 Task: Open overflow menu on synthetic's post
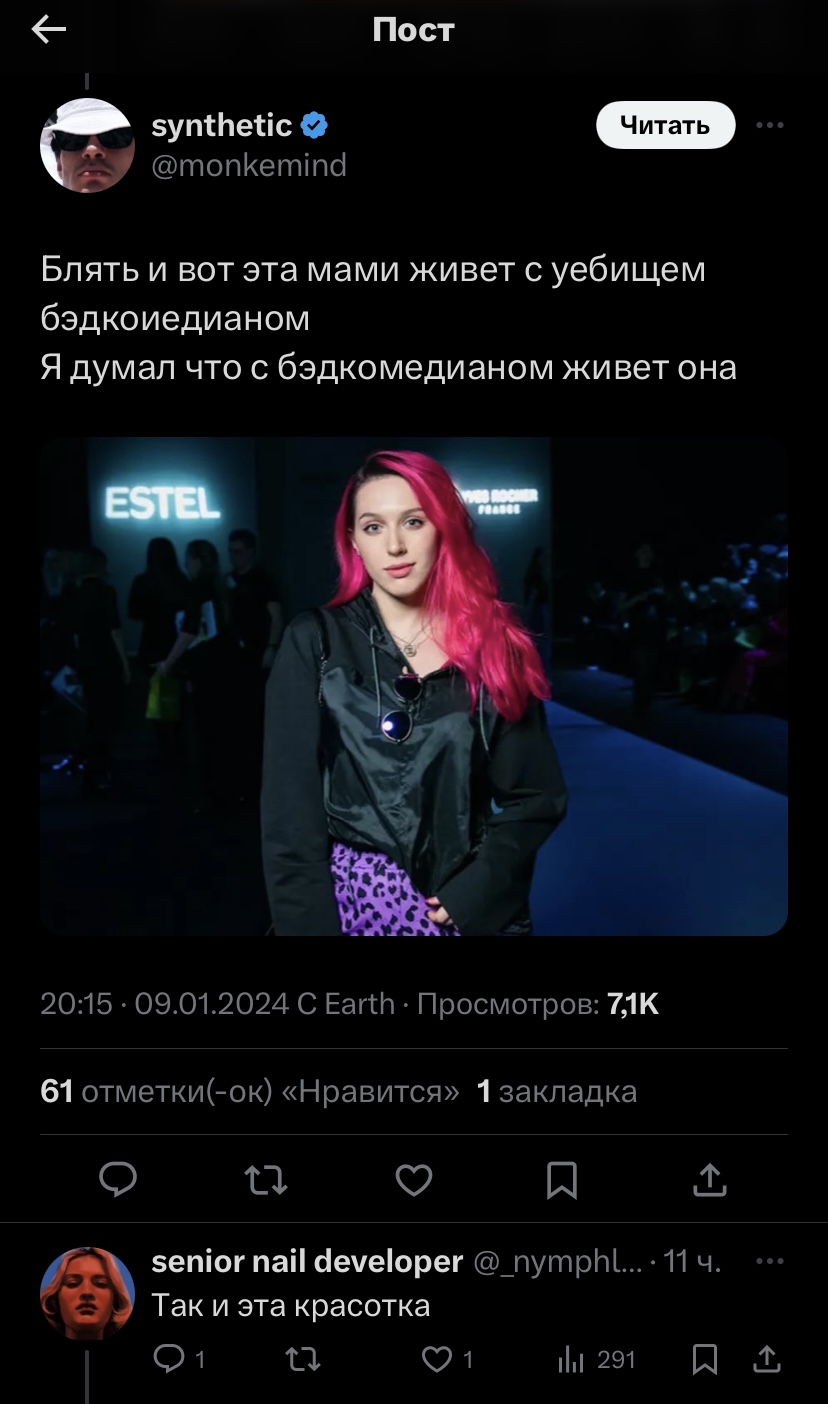tap(769, 125)
